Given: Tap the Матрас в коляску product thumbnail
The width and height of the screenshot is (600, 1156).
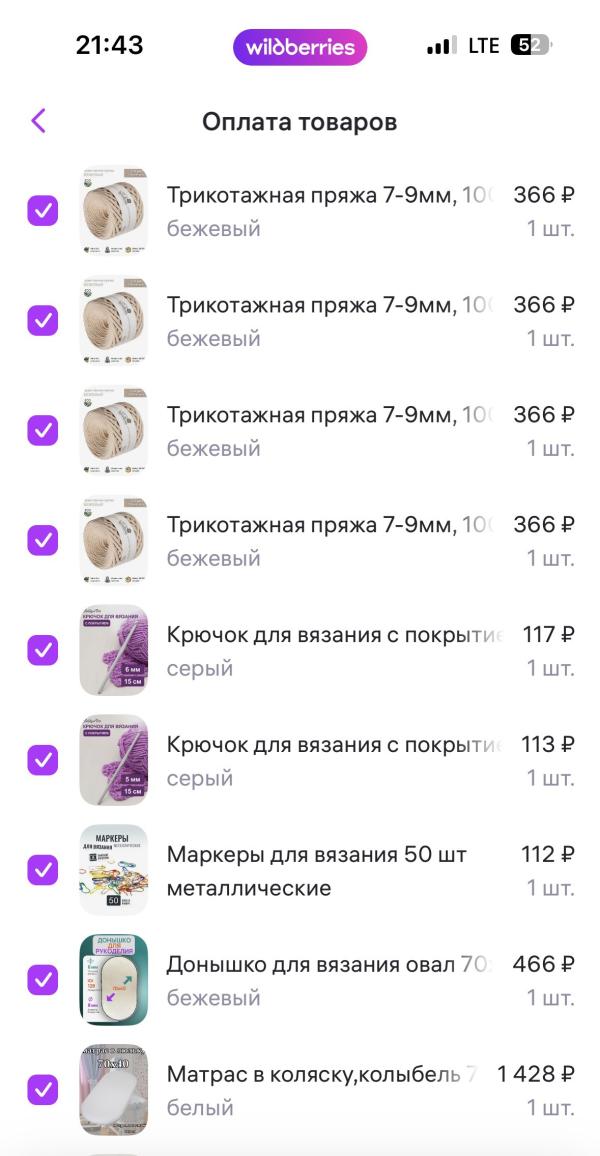Looking at the screenshot, I should tap(113, 1090).
